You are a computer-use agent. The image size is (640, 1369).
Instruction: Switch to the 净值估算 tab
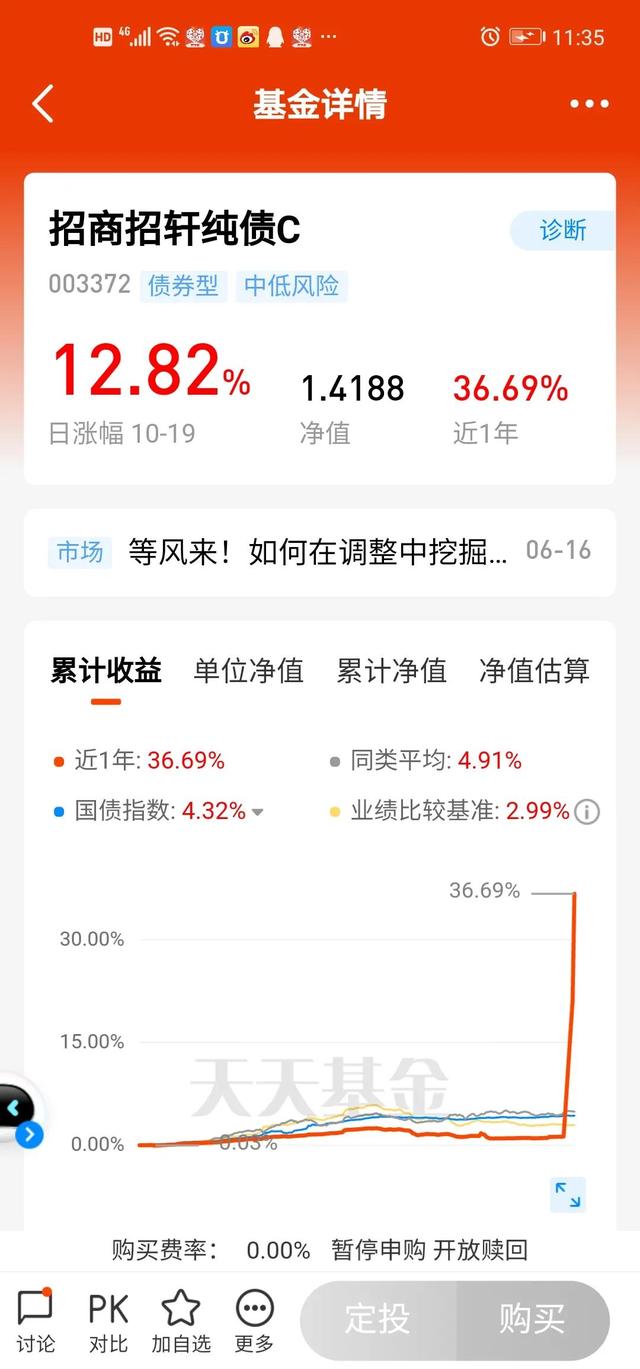(534, 671)
